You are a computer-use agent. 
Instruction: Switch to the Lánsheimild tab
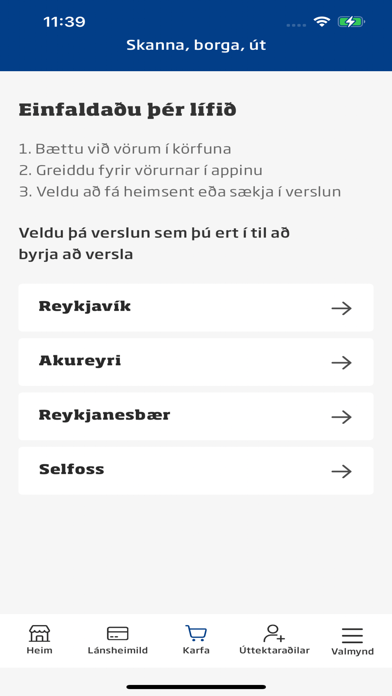tap(118, 640)
